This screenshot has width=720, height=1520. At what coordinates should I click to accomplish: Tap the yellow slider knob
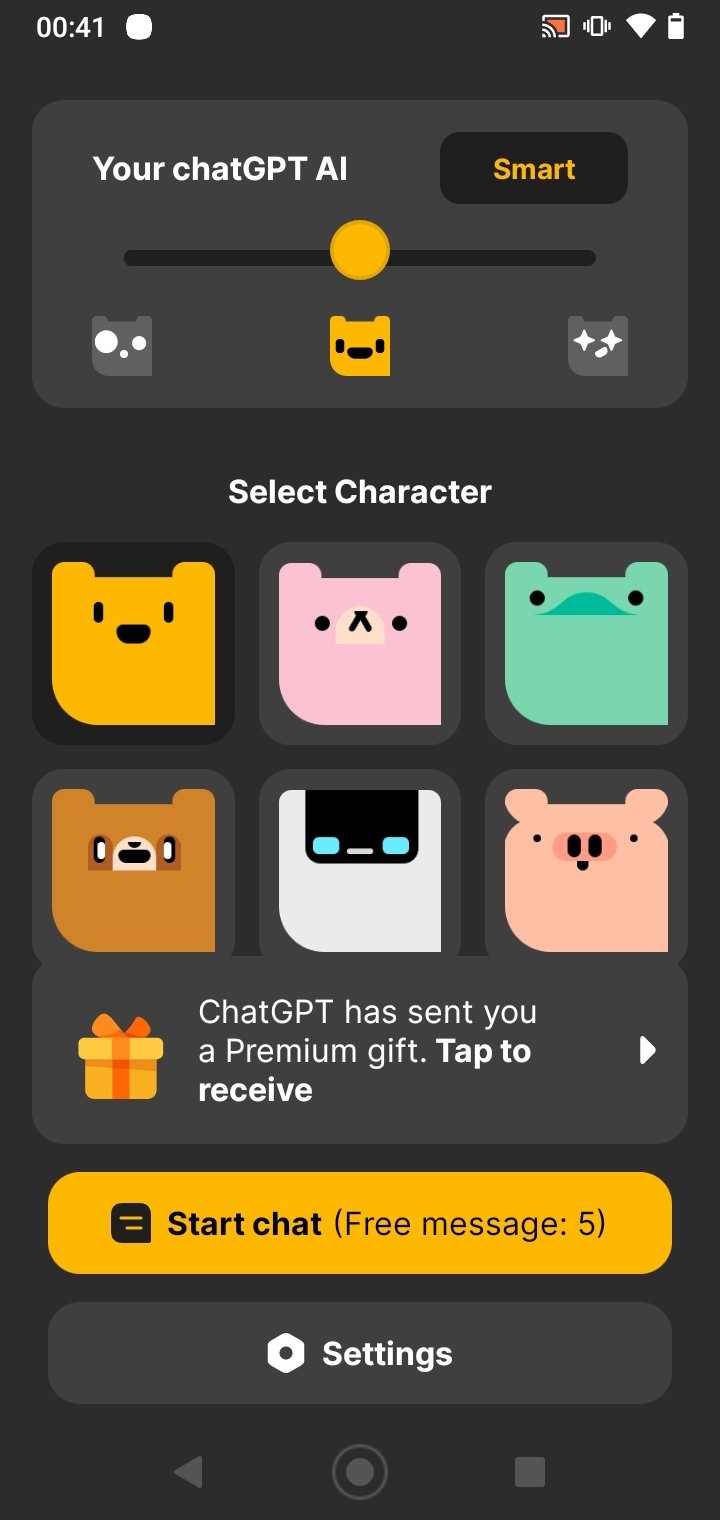coord(359,251)
